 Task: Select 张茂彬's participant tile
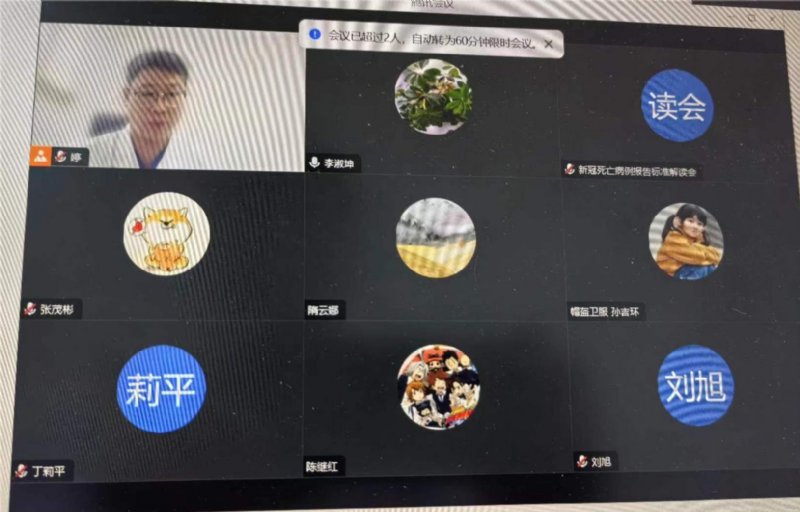pos(166,240)
